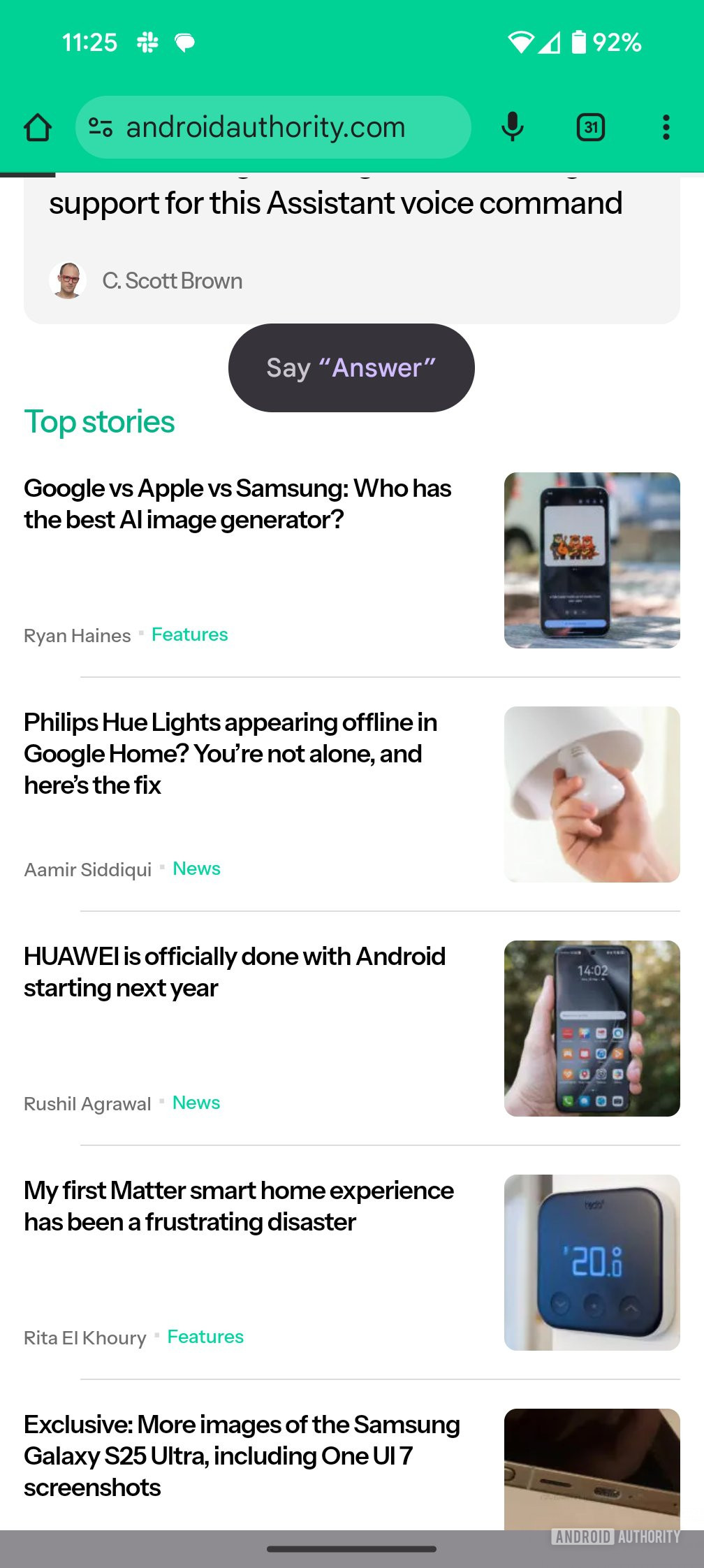Open the Features category beside Rita El Khoury

point(205,1337)
